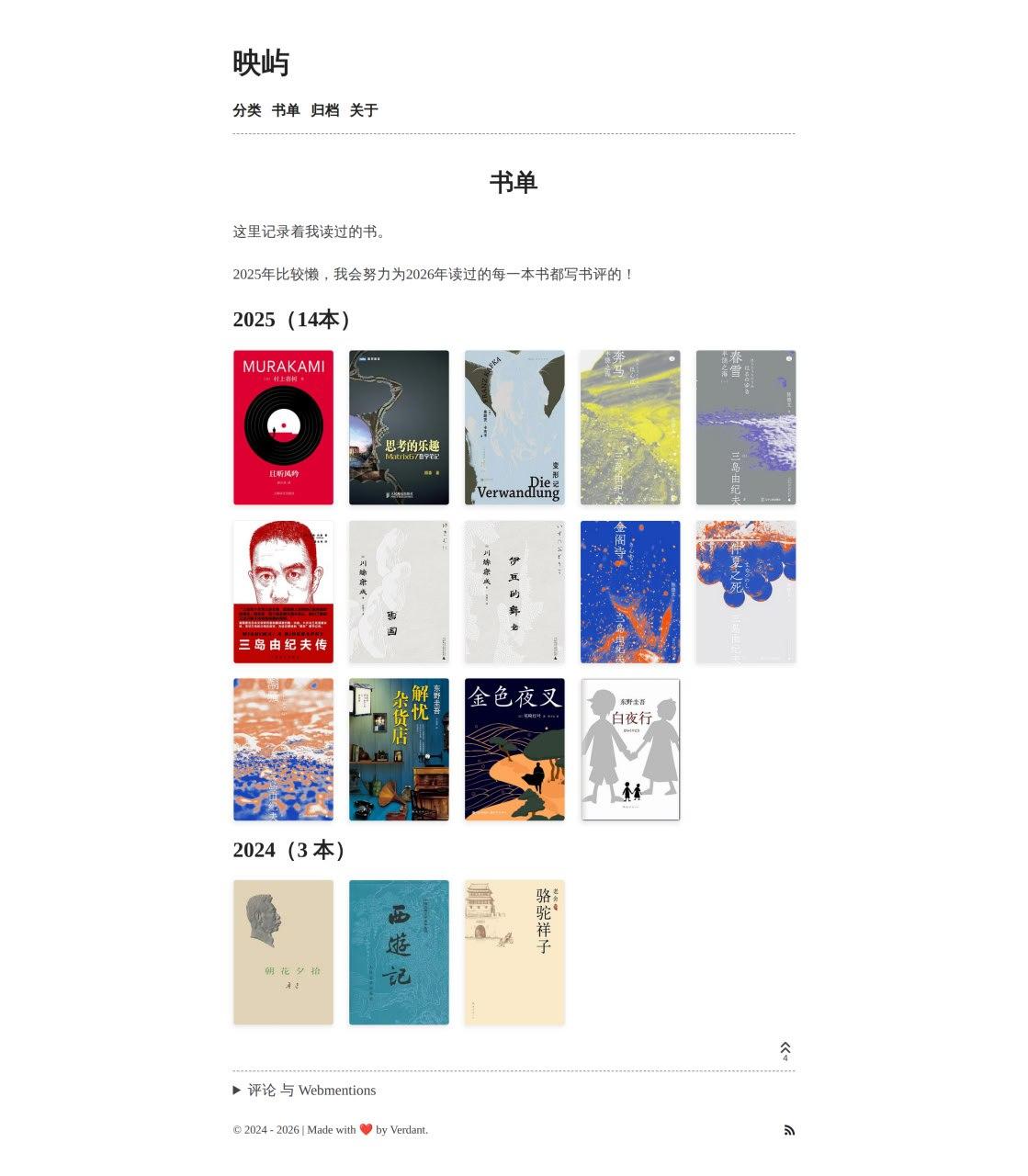
Task: Open the 归档 archive page
Action: click(x=324, y=110)
